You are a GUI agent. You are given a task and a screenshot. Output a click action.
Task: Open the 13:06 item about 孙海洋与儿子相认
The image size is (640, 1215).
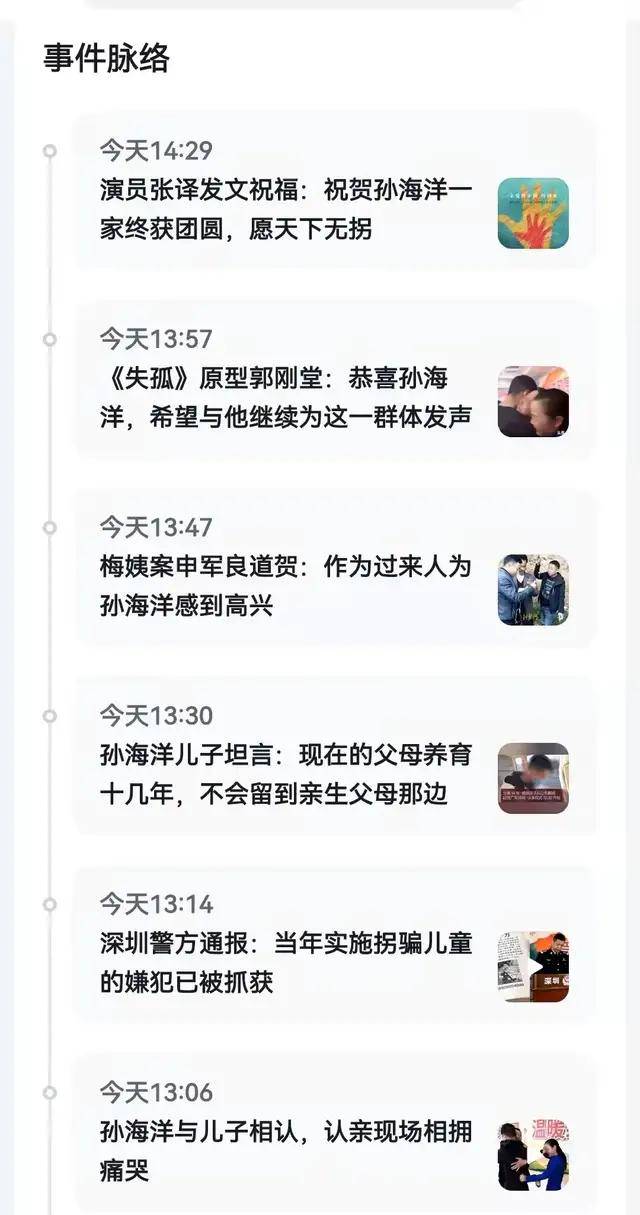286,1151
